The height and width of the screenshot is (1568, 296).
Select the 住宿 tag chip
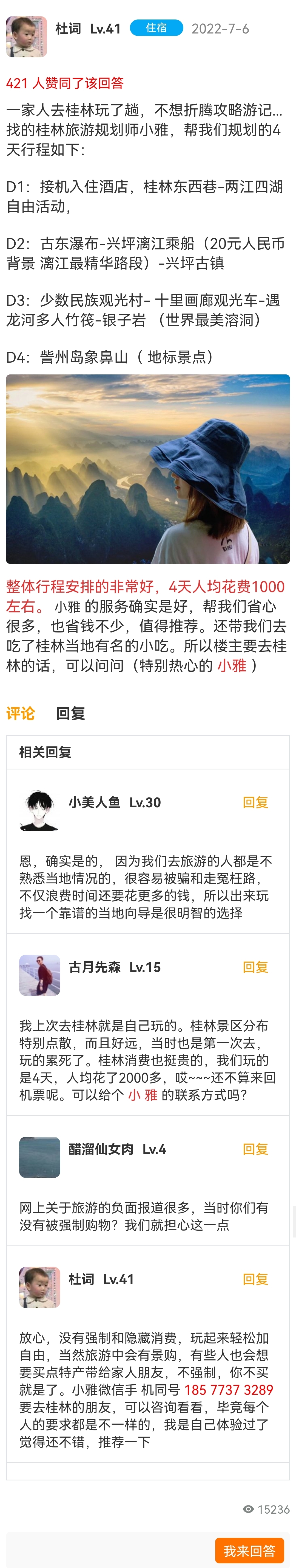156,28
